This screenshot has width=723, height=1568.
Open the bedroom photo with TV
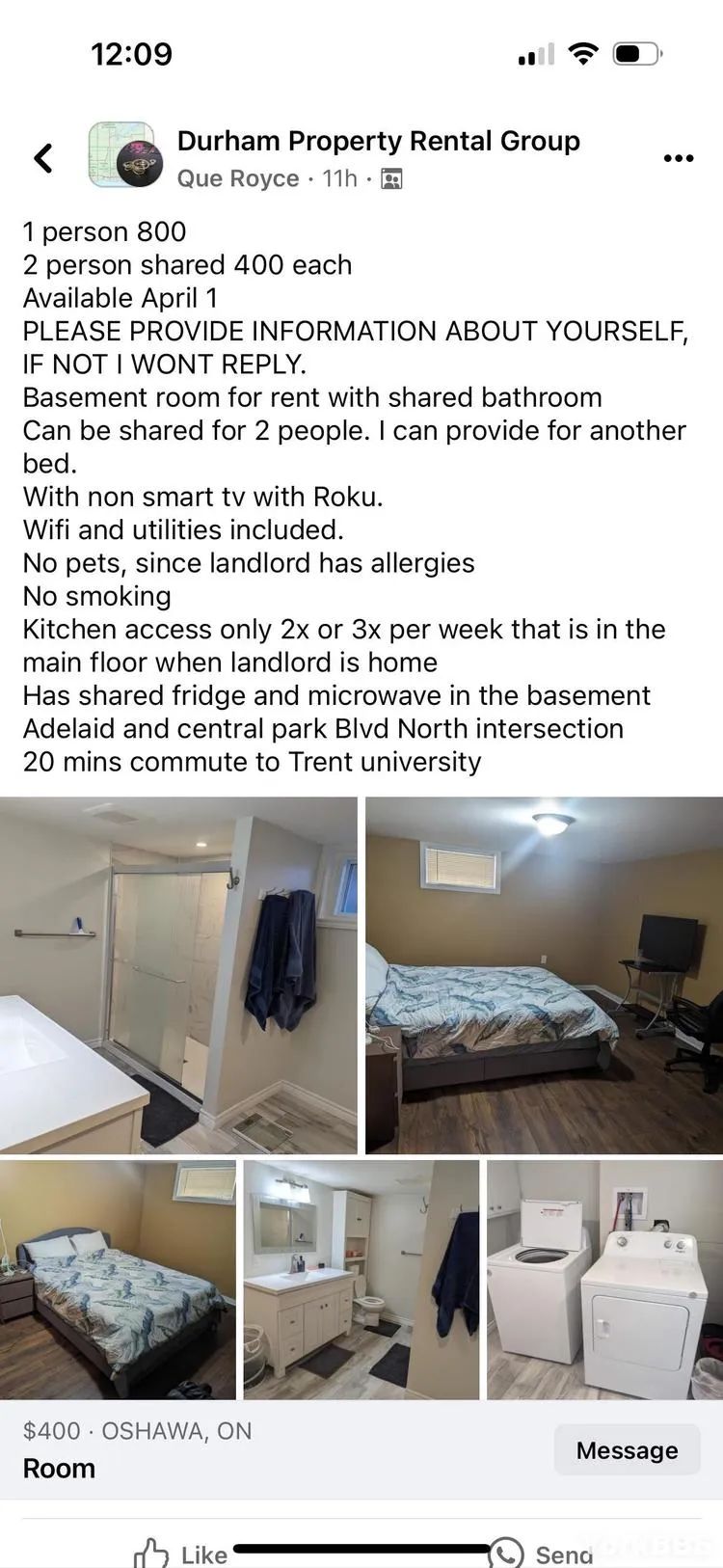[544, 975]
